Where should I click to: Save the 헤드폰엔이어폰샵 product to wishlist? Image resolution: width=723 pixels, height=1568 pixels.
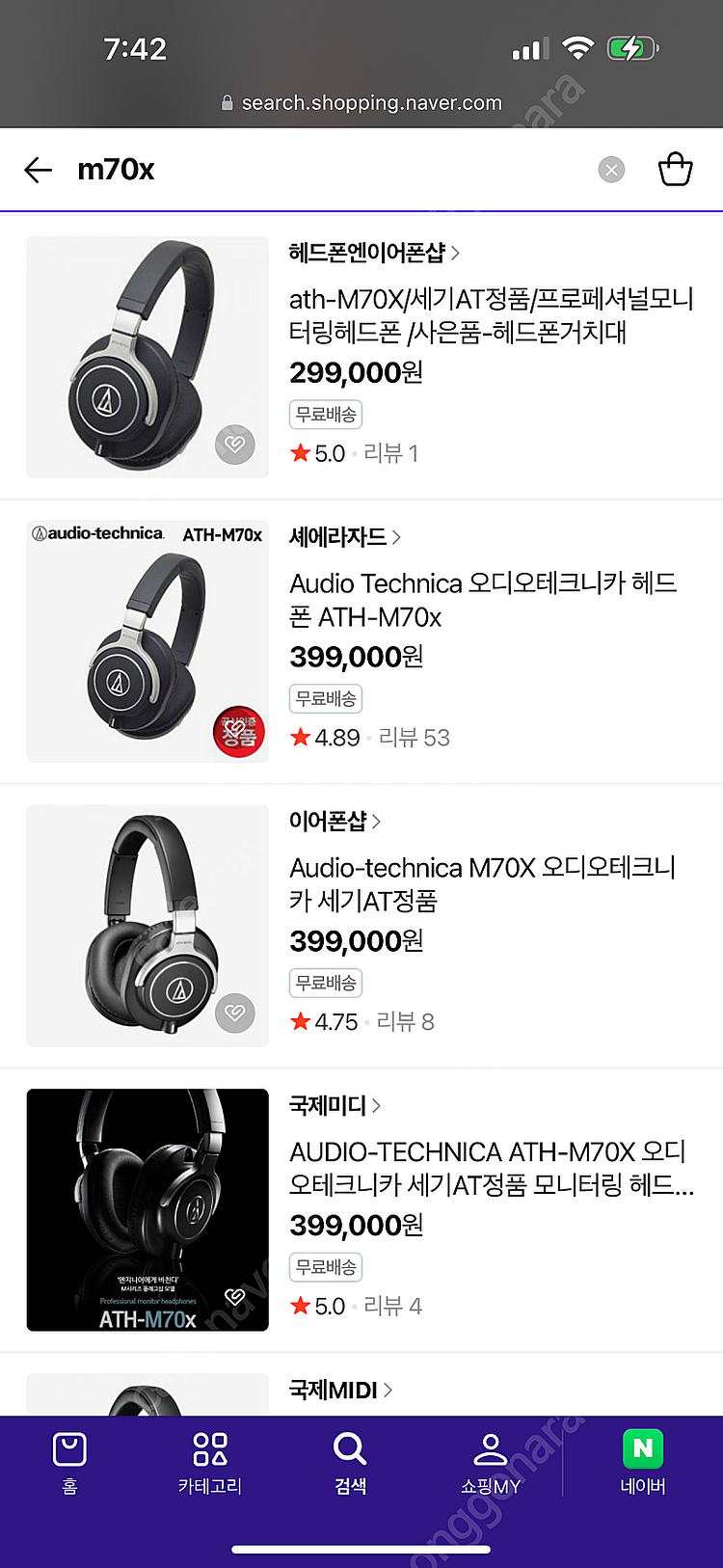[234, 445]
